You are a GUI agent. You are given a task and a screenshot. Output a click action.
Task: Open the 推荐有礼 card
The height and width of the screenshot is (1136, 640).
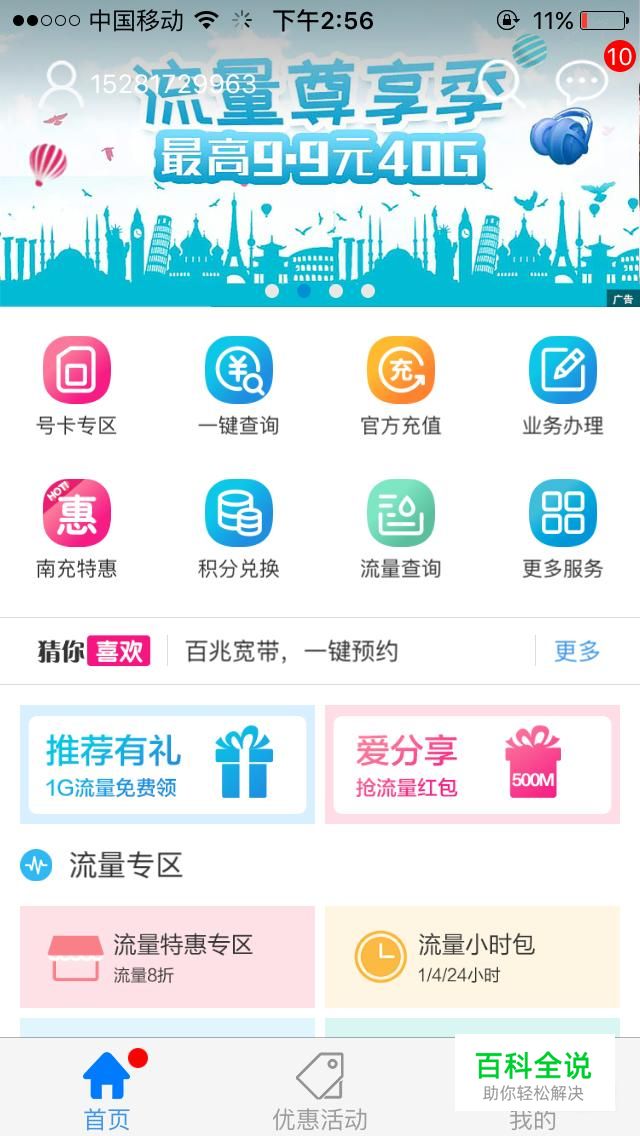[x=167, y=764]
